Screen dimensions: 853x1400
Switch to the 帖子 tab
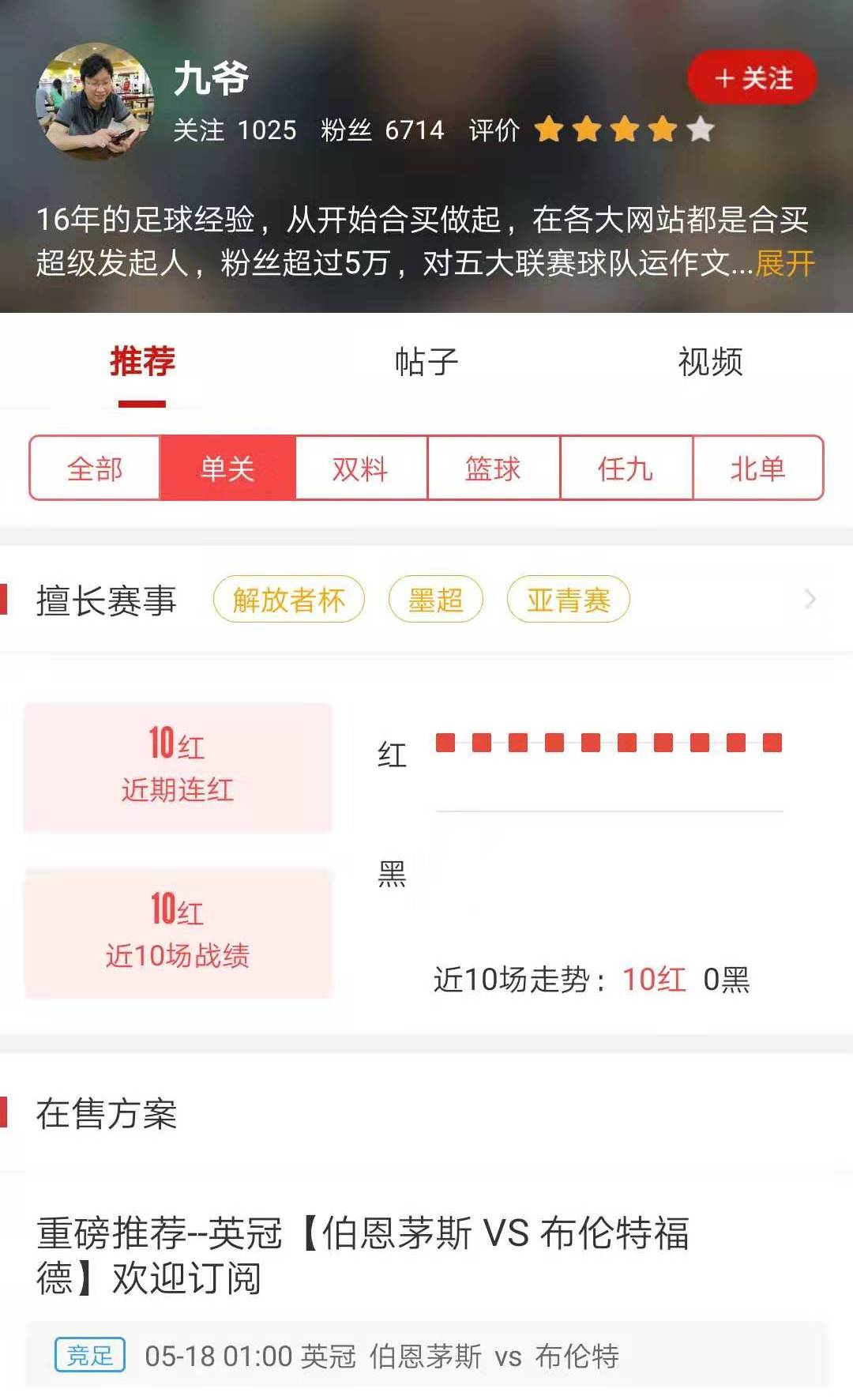(x=426, y=362)
